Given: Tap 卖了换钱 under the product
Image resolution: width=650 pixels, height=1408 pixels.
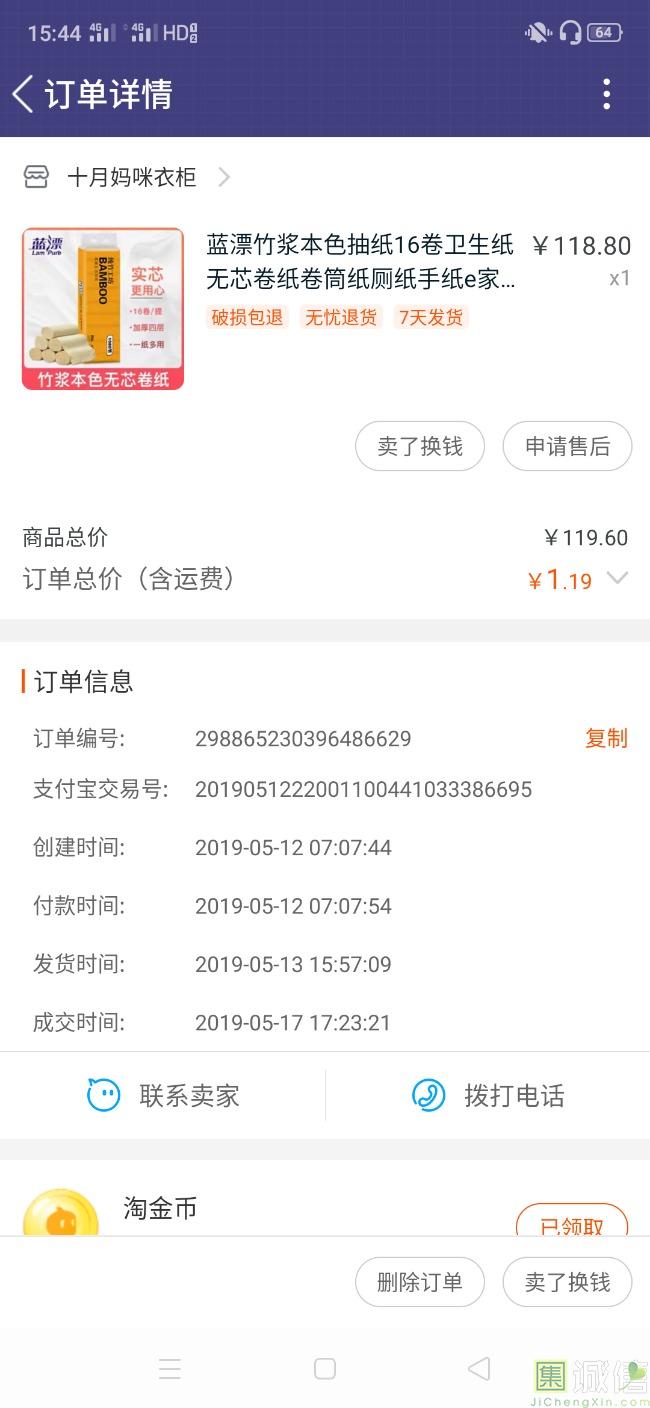Looking at the screenshot, I should point(420,446).
